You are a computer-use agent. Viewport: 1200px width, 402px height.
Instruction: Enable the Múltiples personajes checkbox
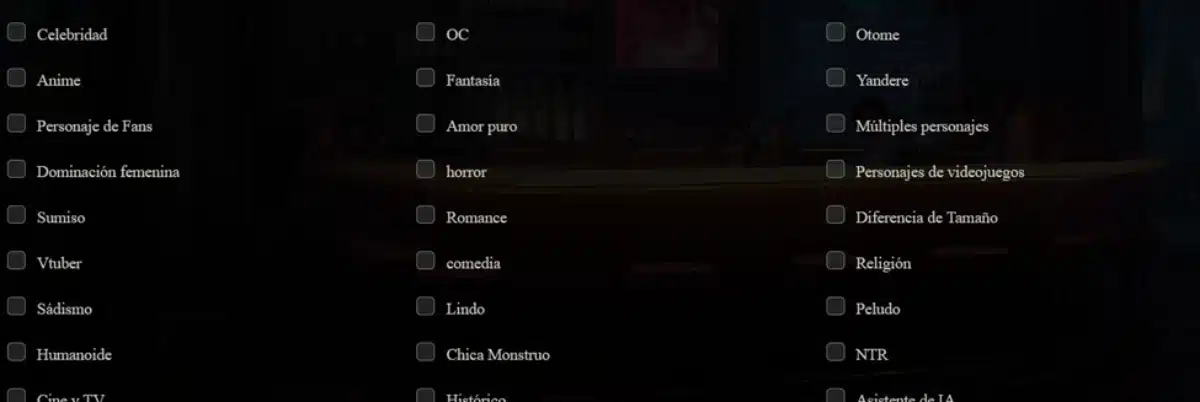click(x=836, y=124)
